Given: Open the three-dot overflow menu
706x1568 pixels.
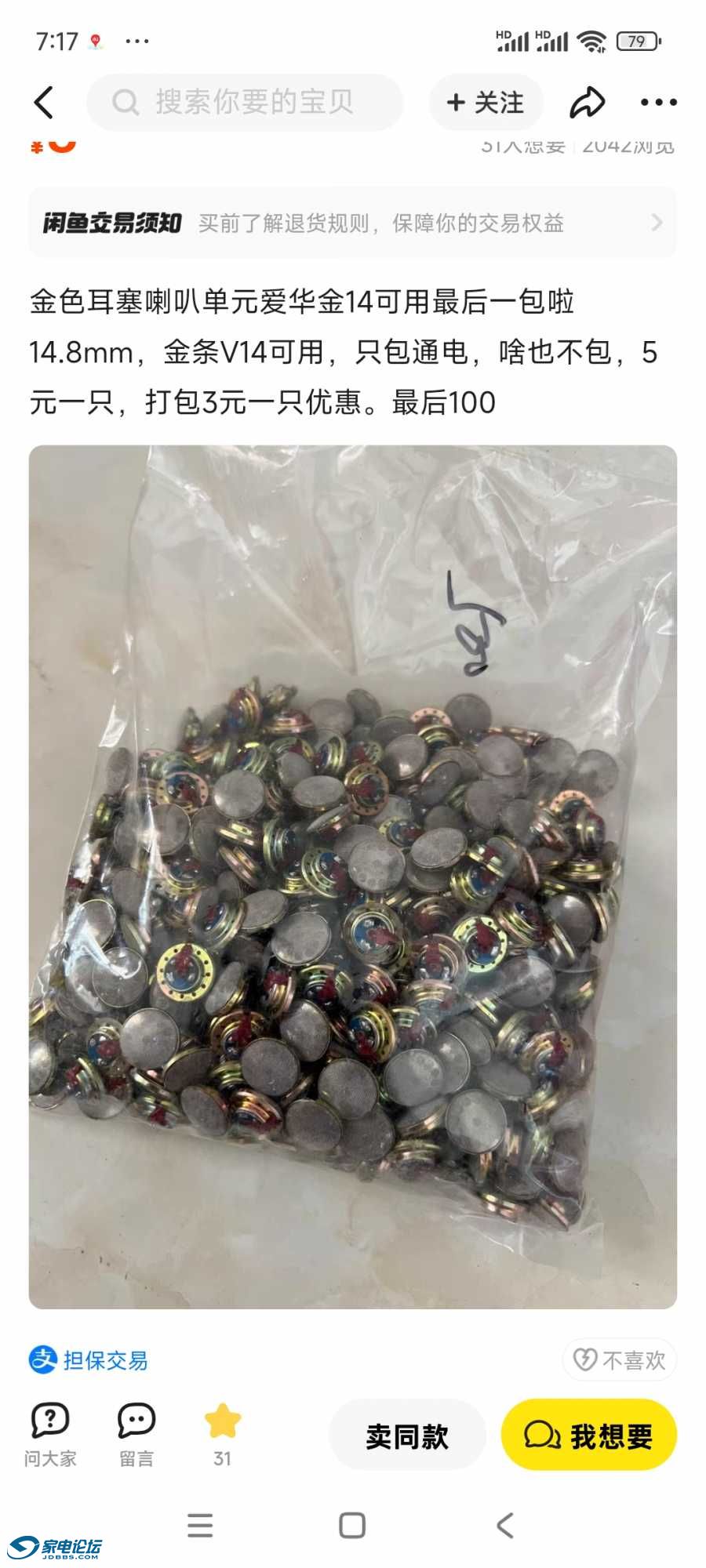Looking at the screenshot, I should [x=658, y=103].
